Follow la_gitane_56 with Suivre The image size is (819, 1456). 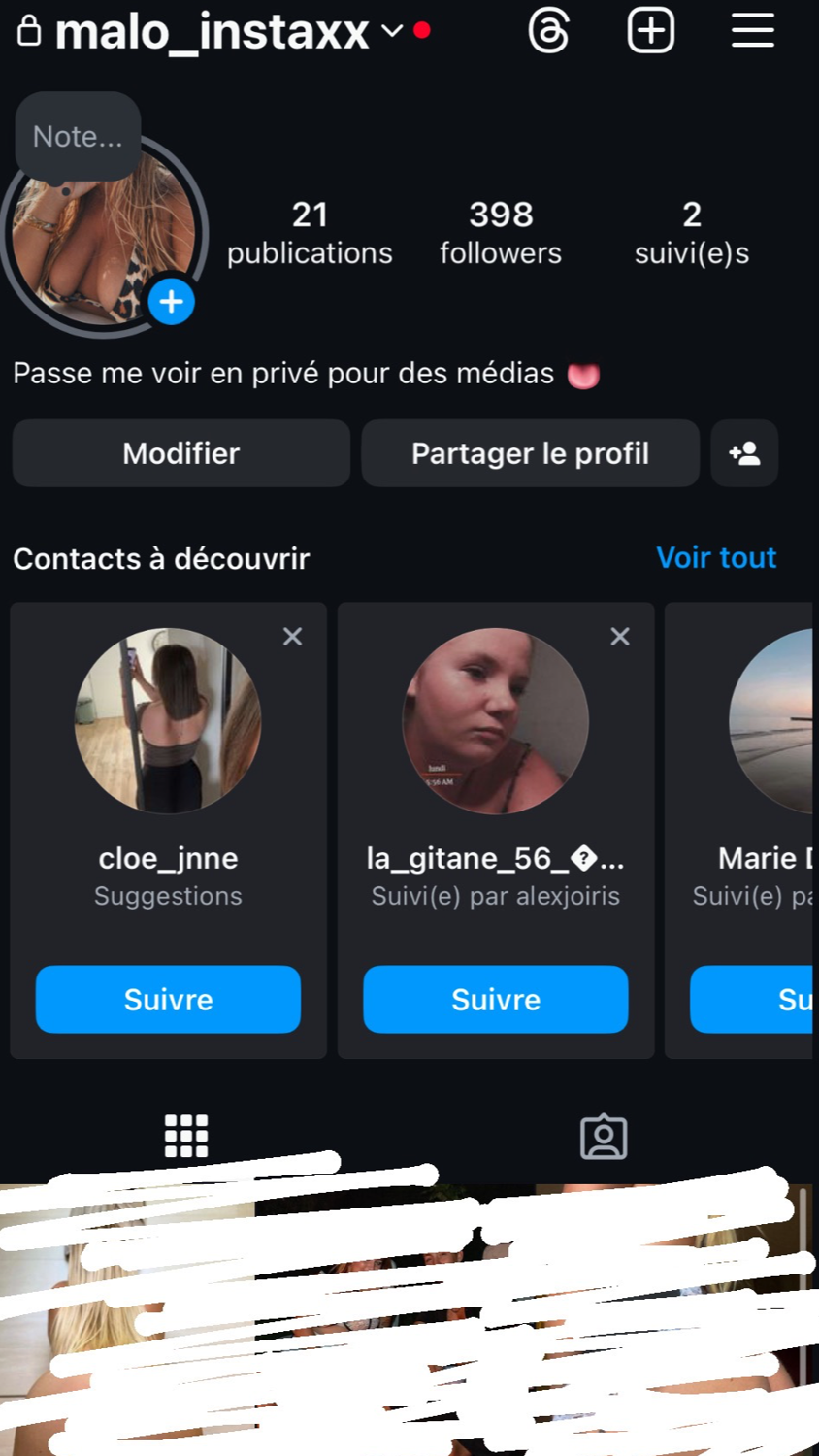tap(495, 999)
